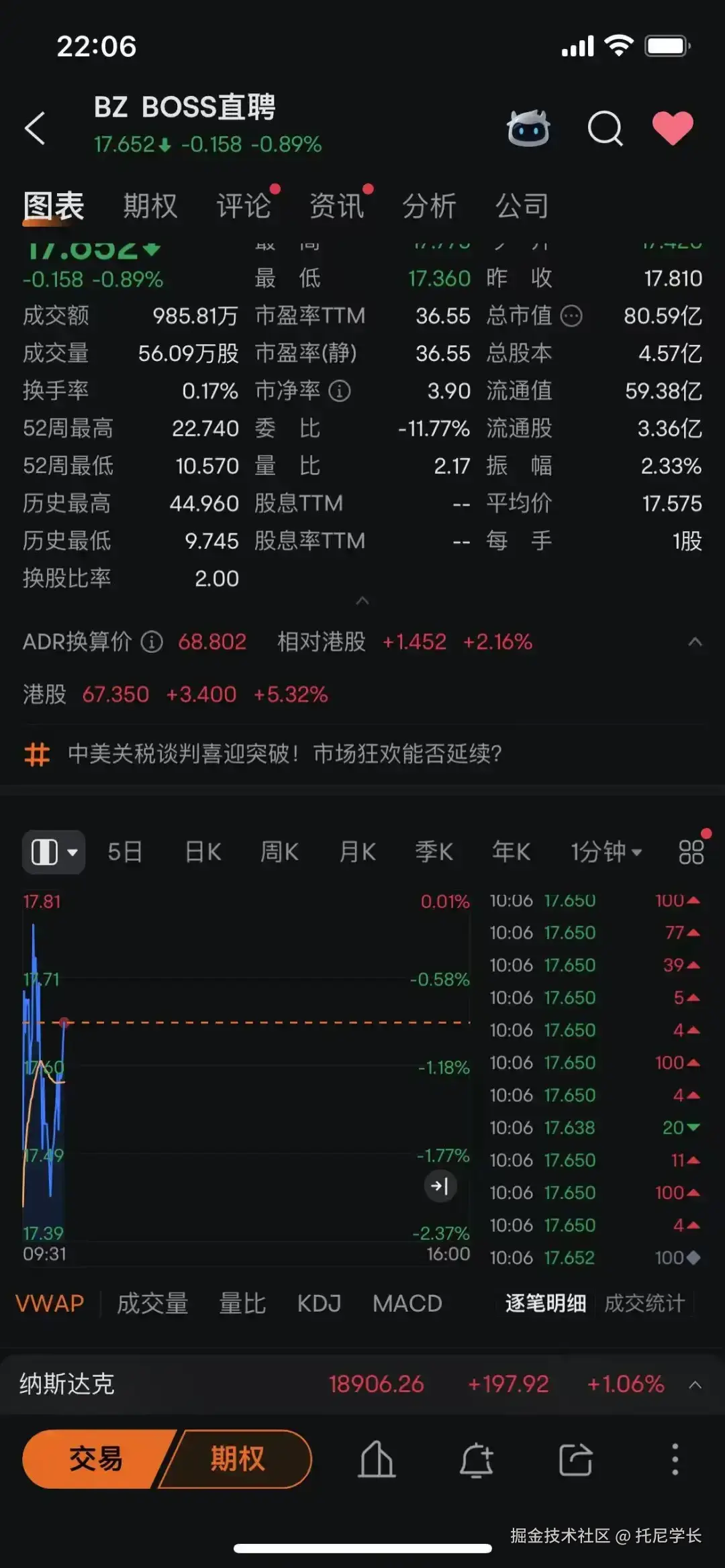Open the 资讯 tab
The height and width of the screenshot is (1568, 725).
point(336,206)
